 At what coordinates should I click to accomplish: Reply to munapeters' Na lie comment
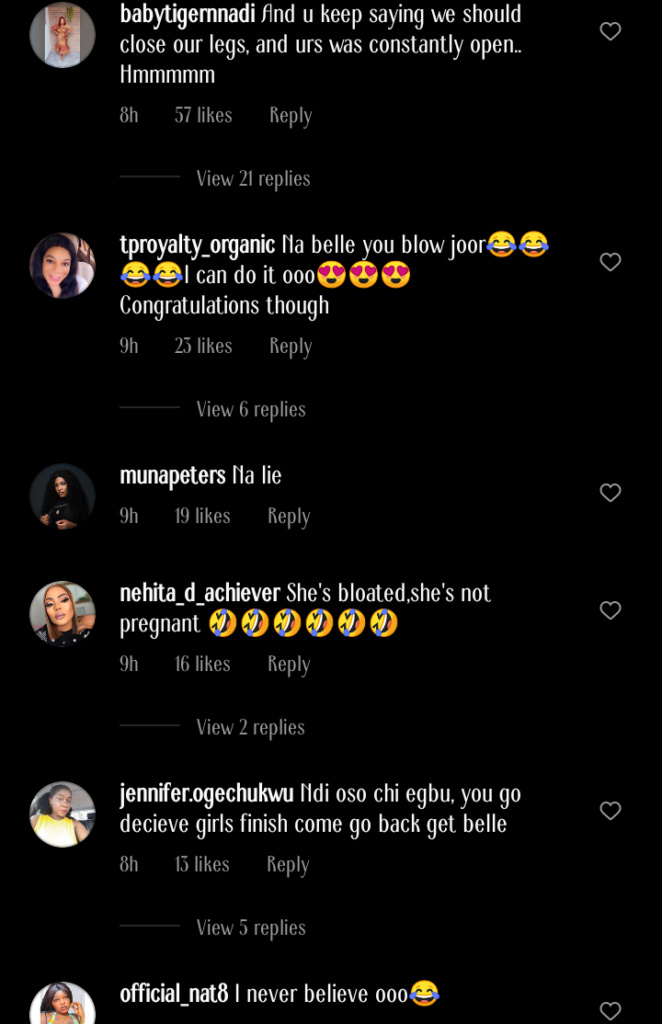[288, 517]
